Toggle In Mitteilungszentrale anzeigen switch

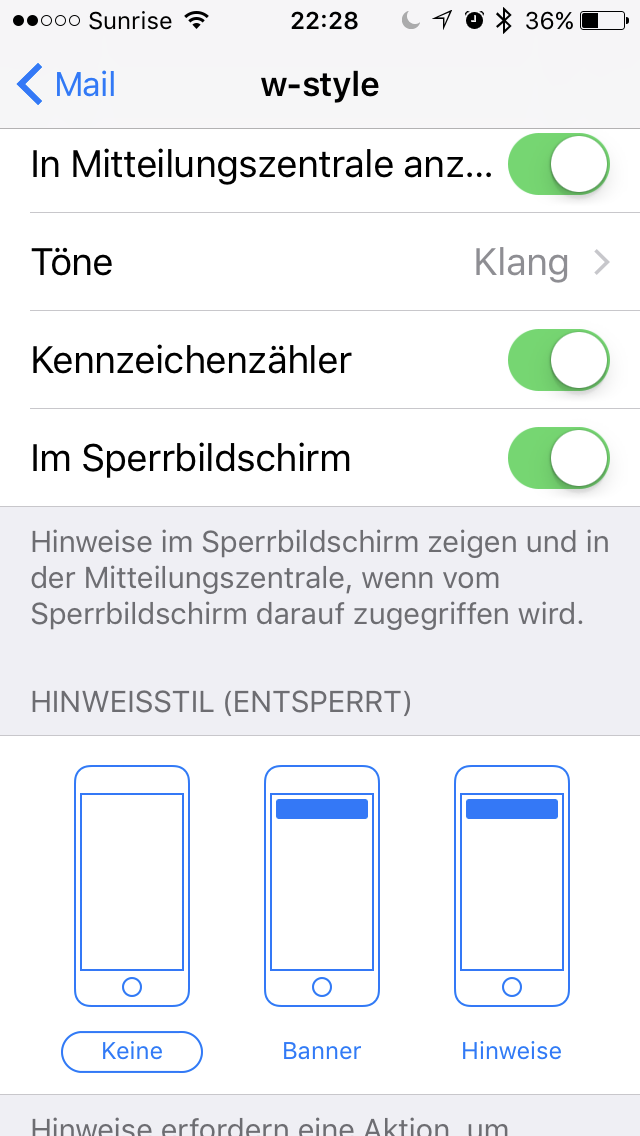pyautogui.click(x=558, y=164)
